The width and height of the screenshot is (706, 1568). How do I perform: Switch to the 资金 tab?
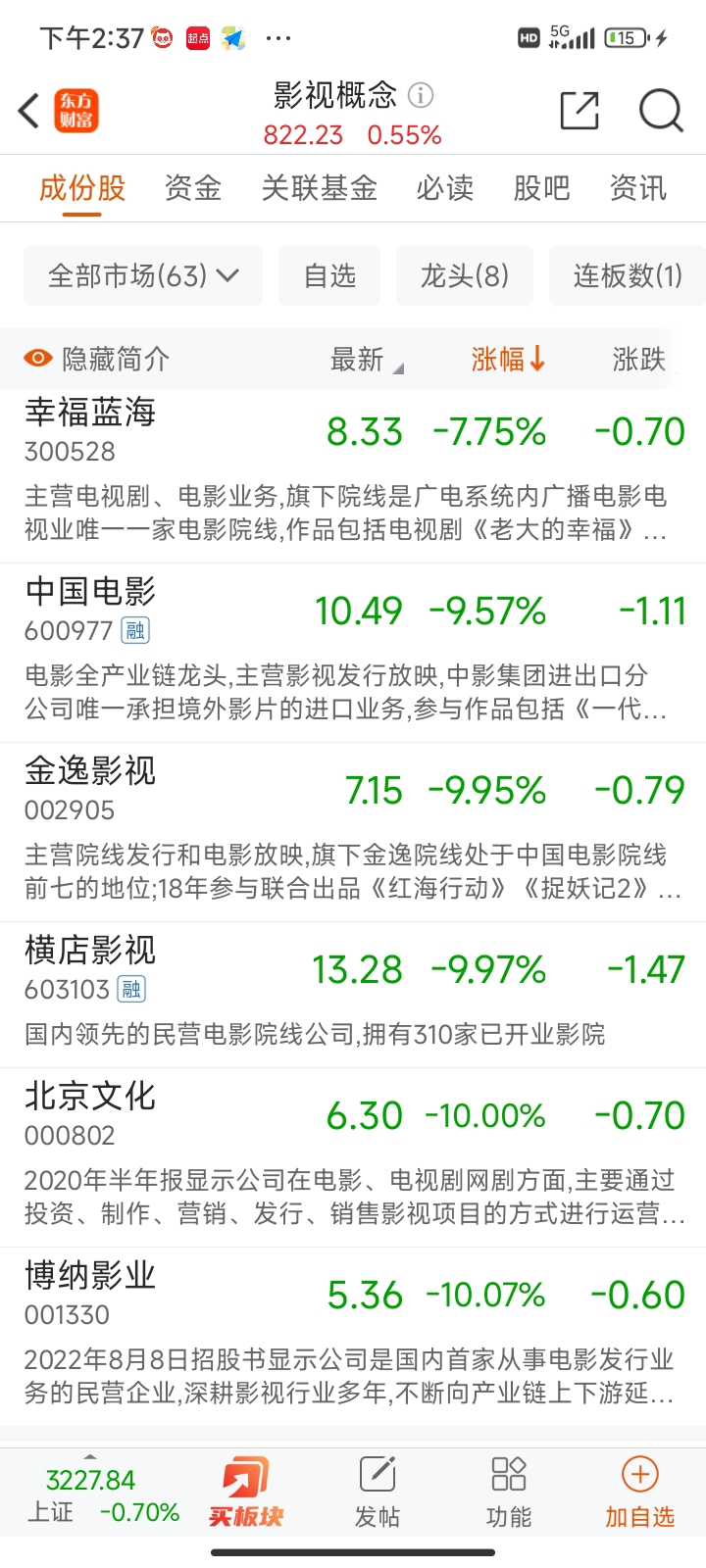point(193,187)
